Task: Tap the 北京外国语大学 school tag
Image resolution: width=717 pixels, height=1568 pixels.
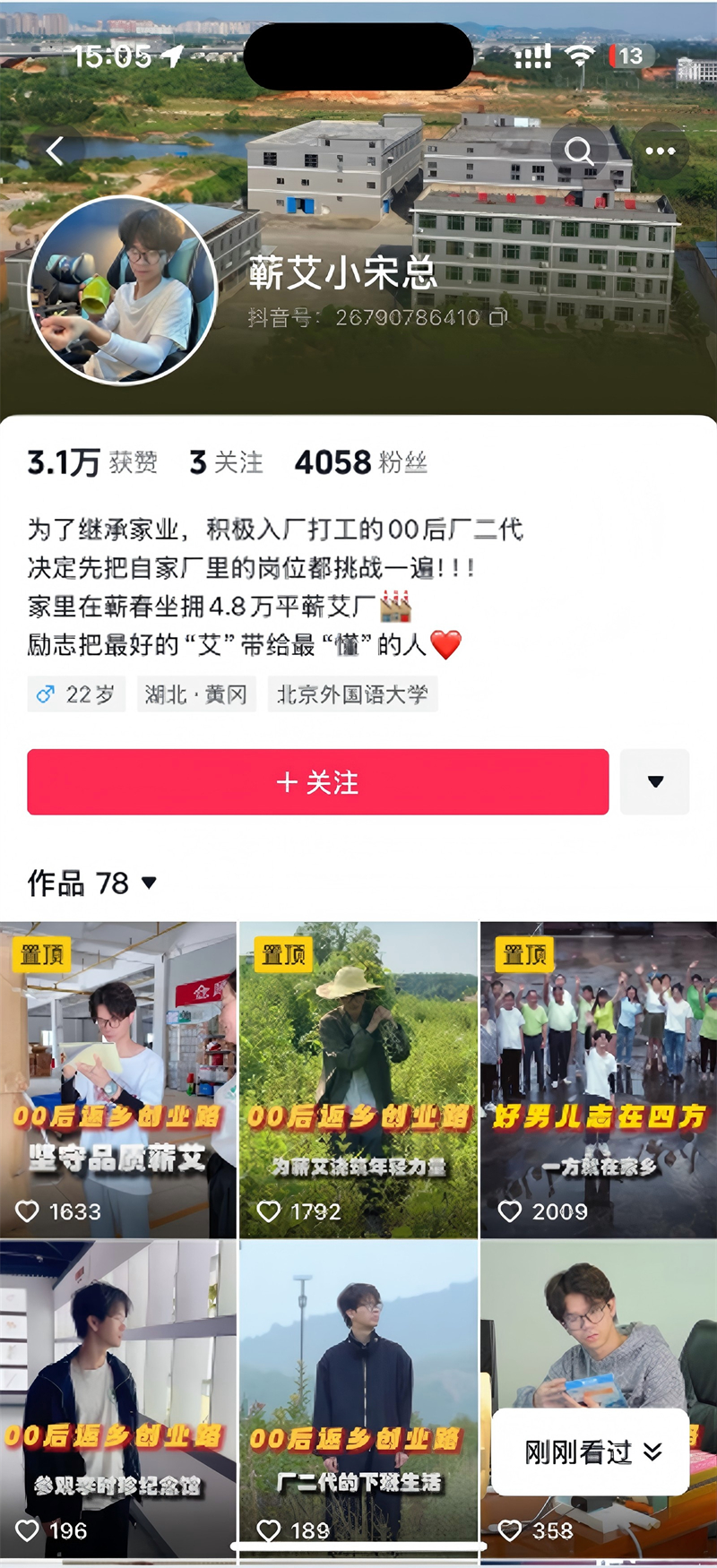Action: (x=352, y=694)
